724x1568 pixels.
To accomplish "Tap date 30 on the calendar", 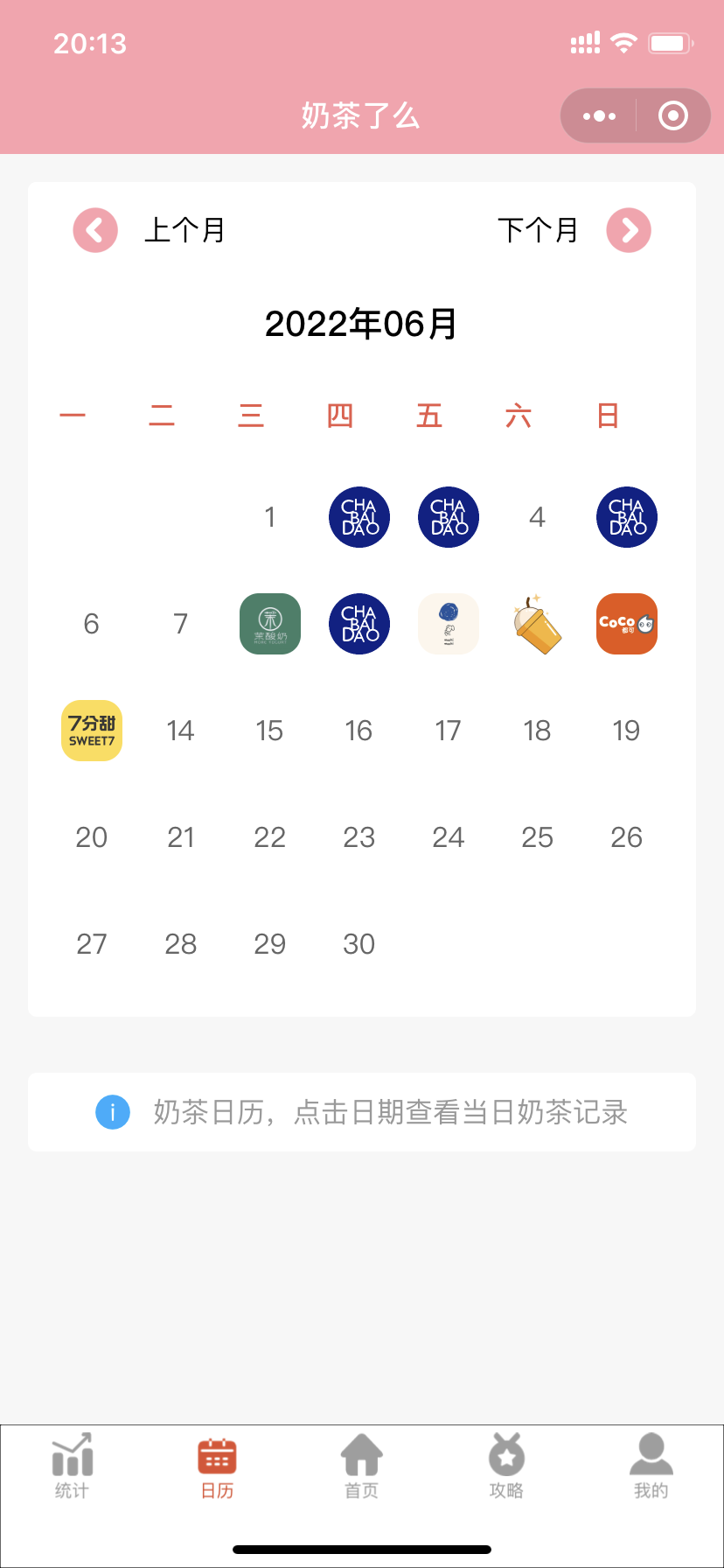I will [359, 944].
